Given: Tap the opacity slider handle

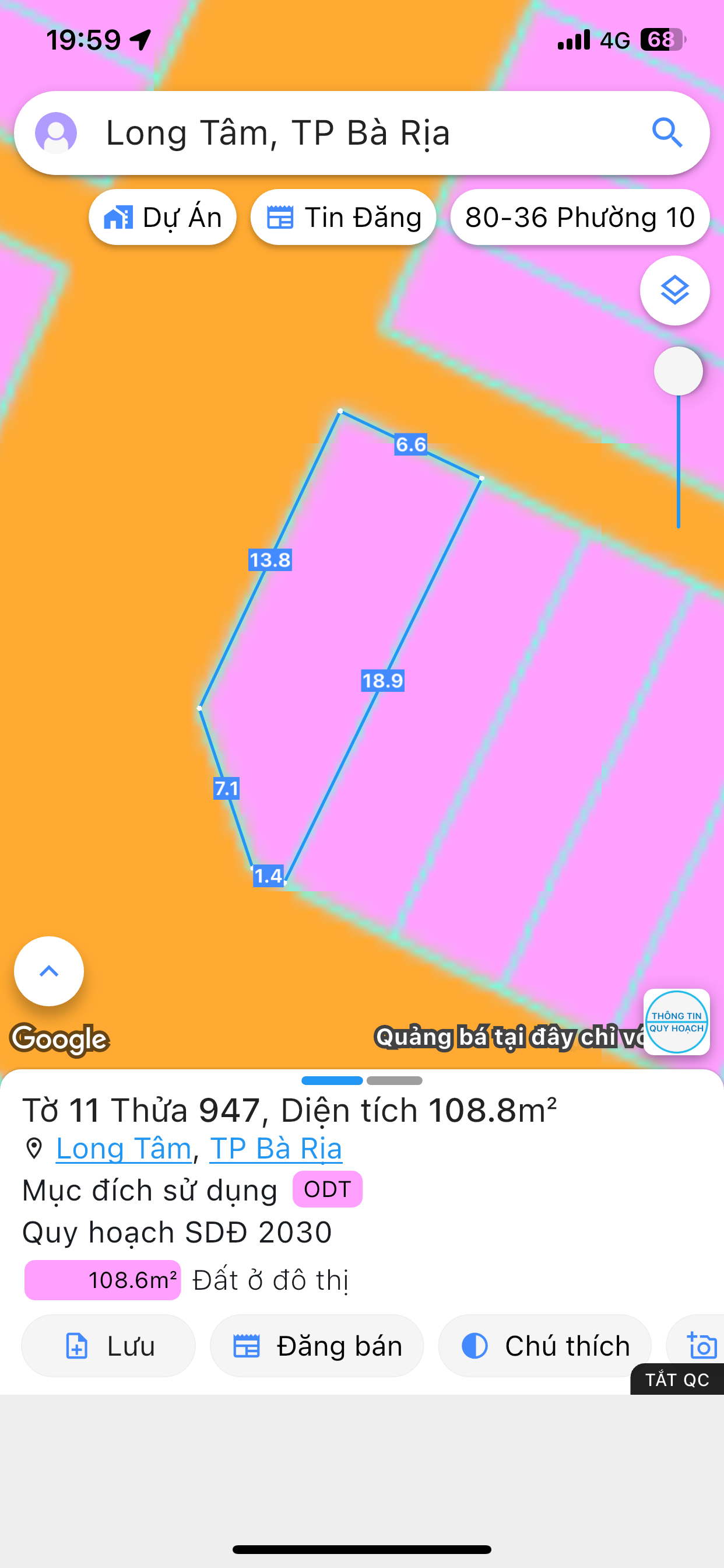Looking at the screenshot, I should 678,370.
